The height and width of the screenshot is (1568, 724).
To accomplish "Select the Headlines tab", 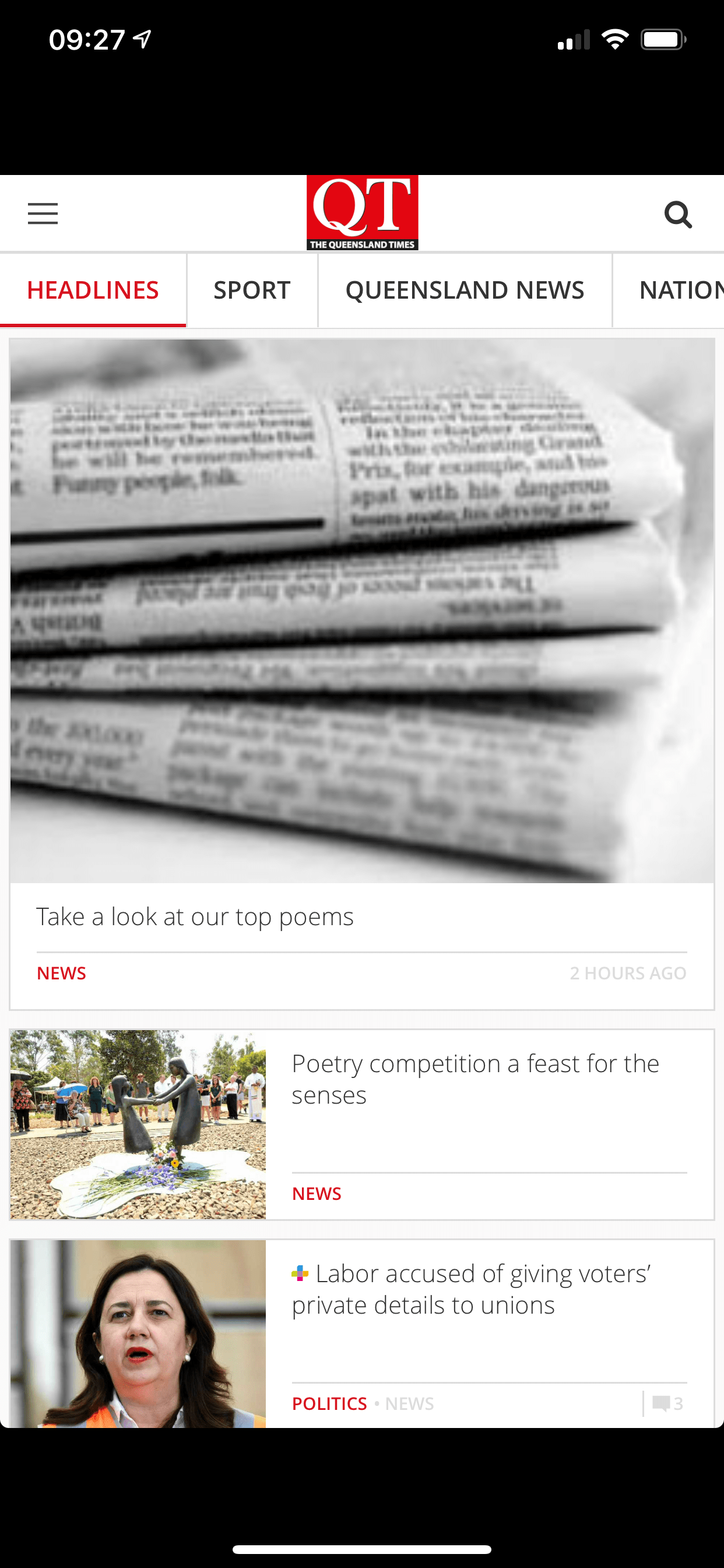I will point(93,290).
